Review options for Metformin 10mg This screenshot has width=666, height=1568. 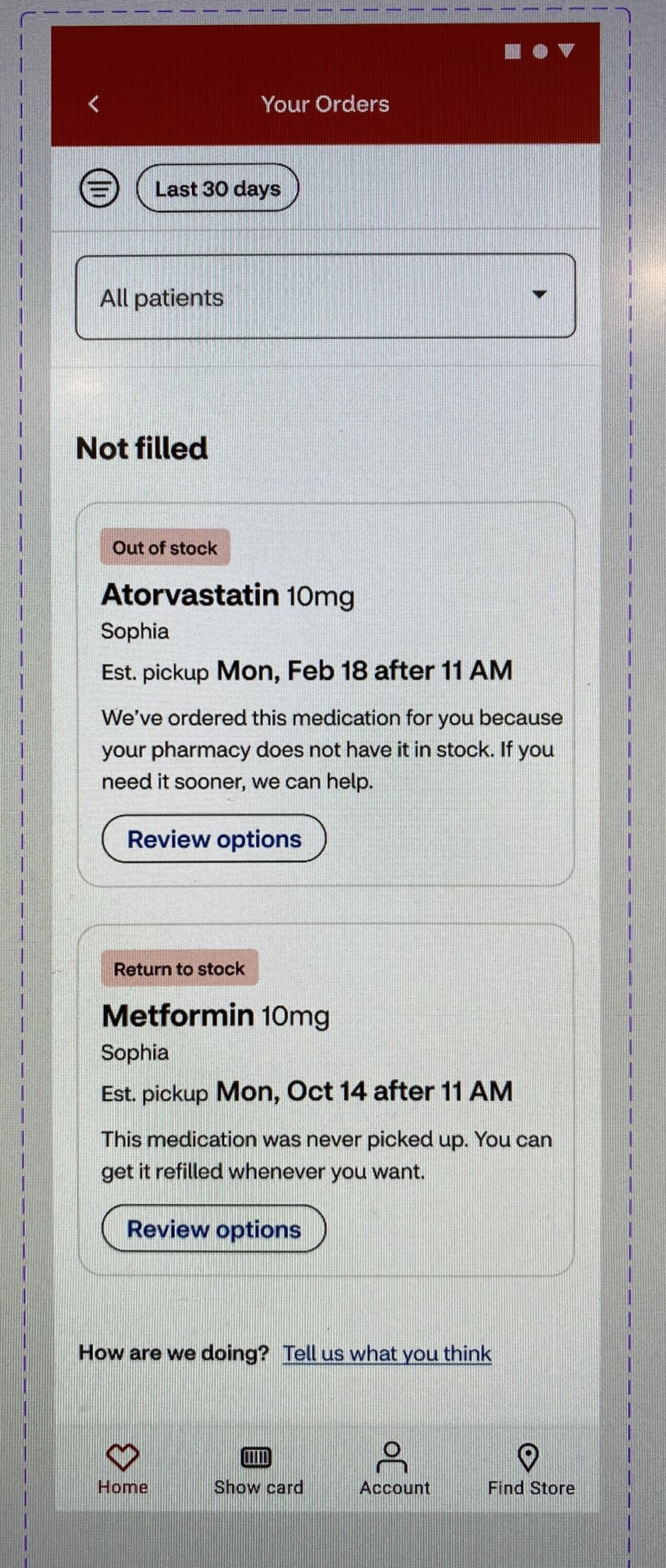tap(214, 1229)
